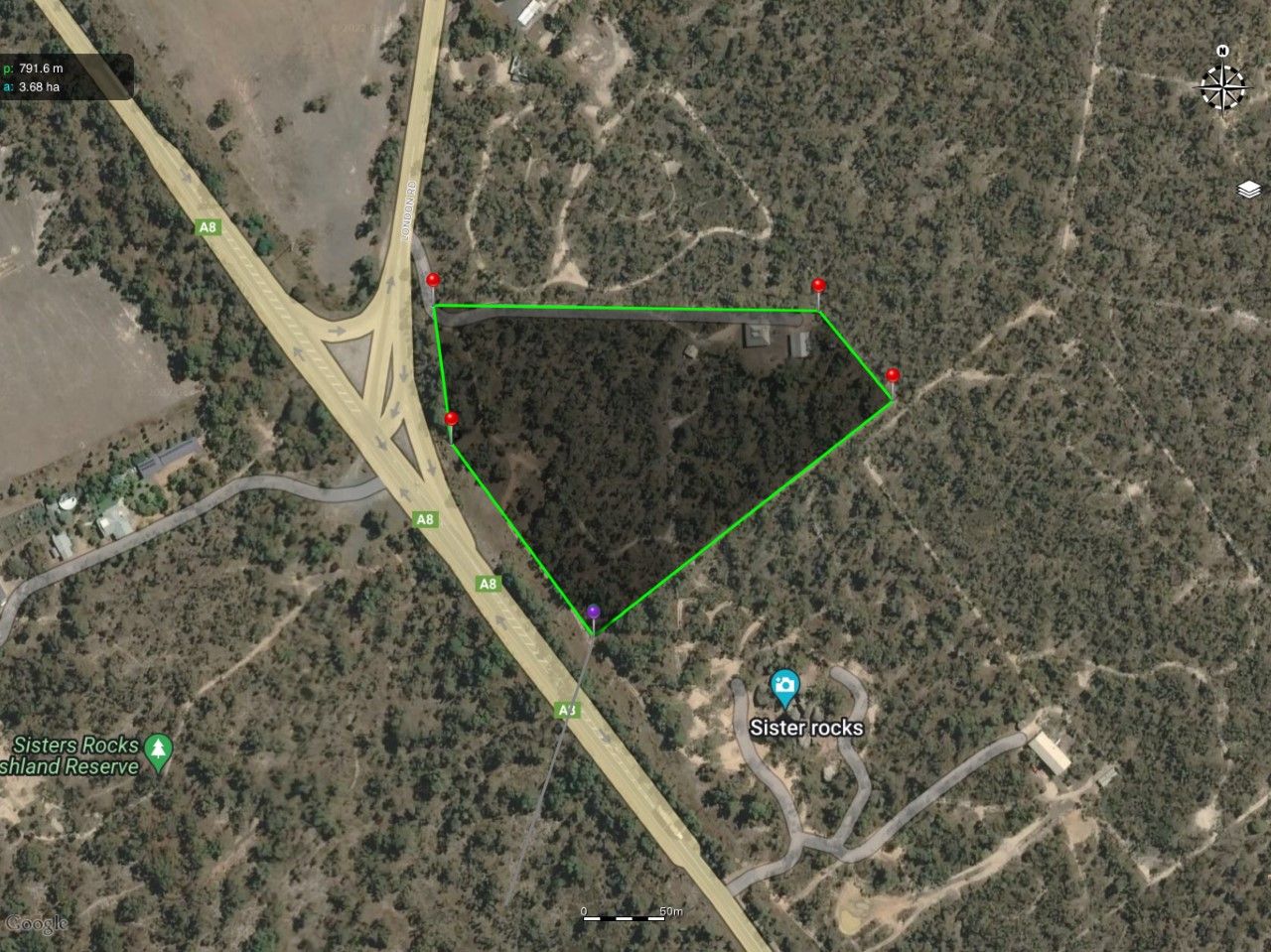
Task: Tap the compass to reset north
Action: (1223, 84)
